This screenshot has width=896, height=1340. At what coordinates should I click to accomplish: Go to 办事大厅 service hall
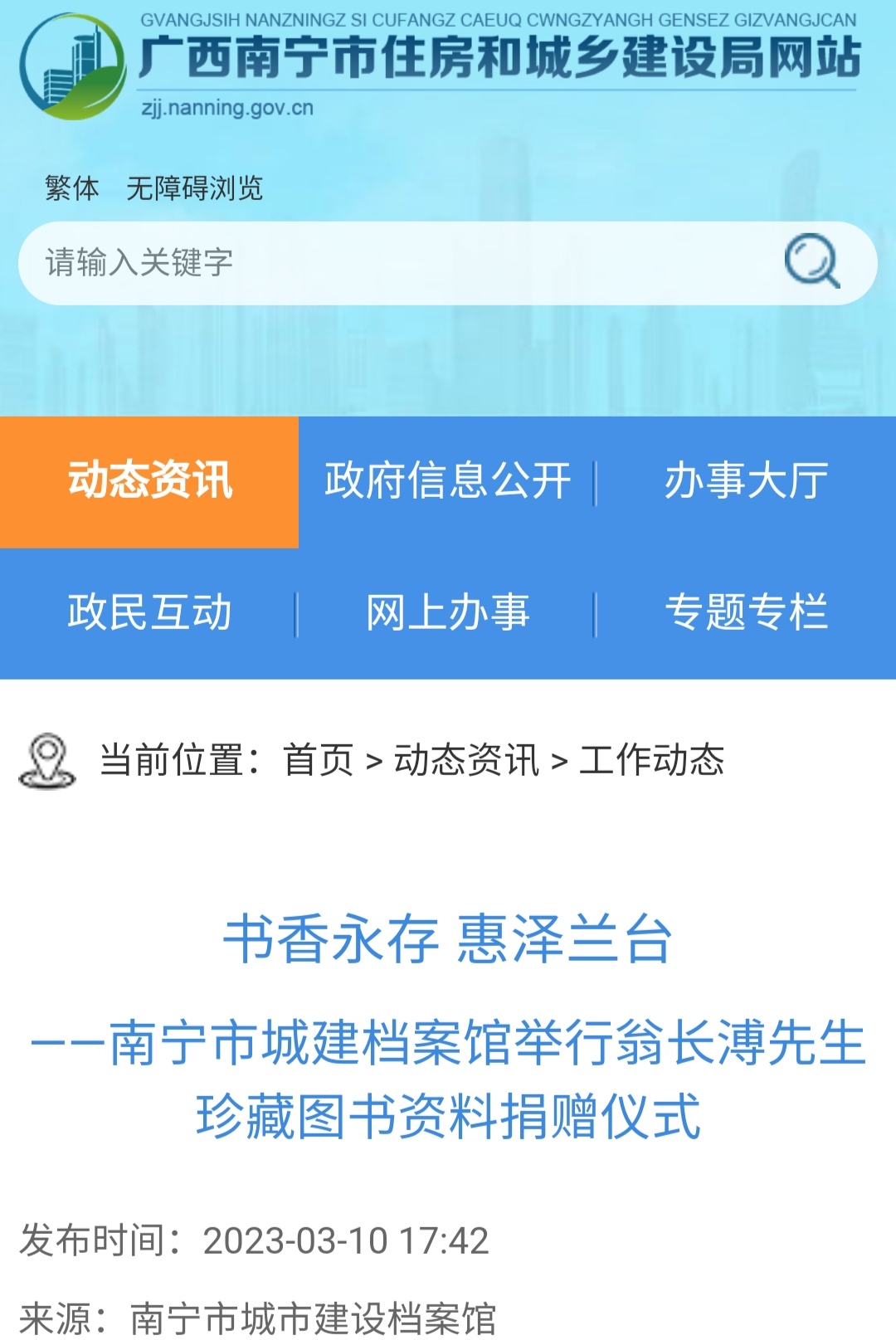coord(746,481)
